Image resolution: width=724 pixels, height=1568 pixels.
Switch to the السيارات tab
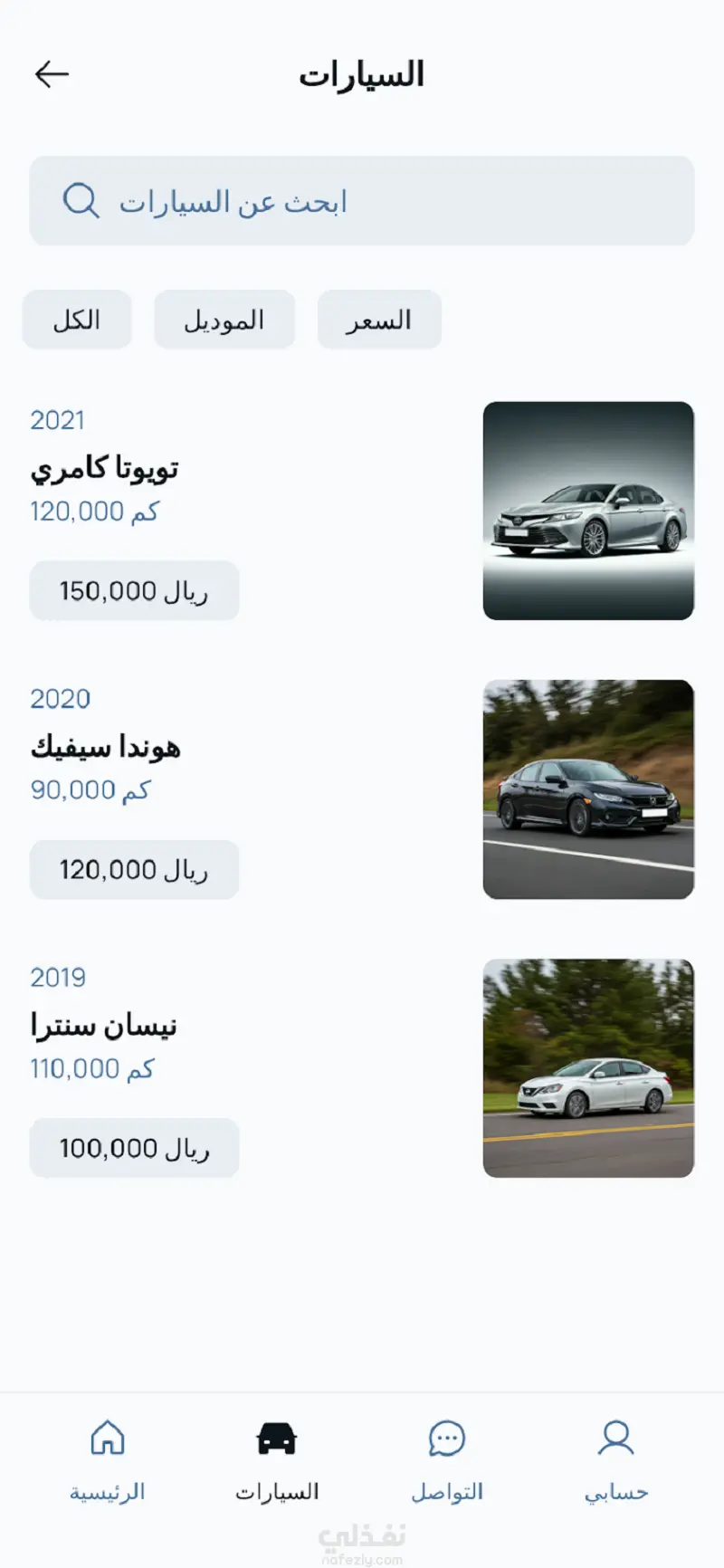click(277, 1459)
